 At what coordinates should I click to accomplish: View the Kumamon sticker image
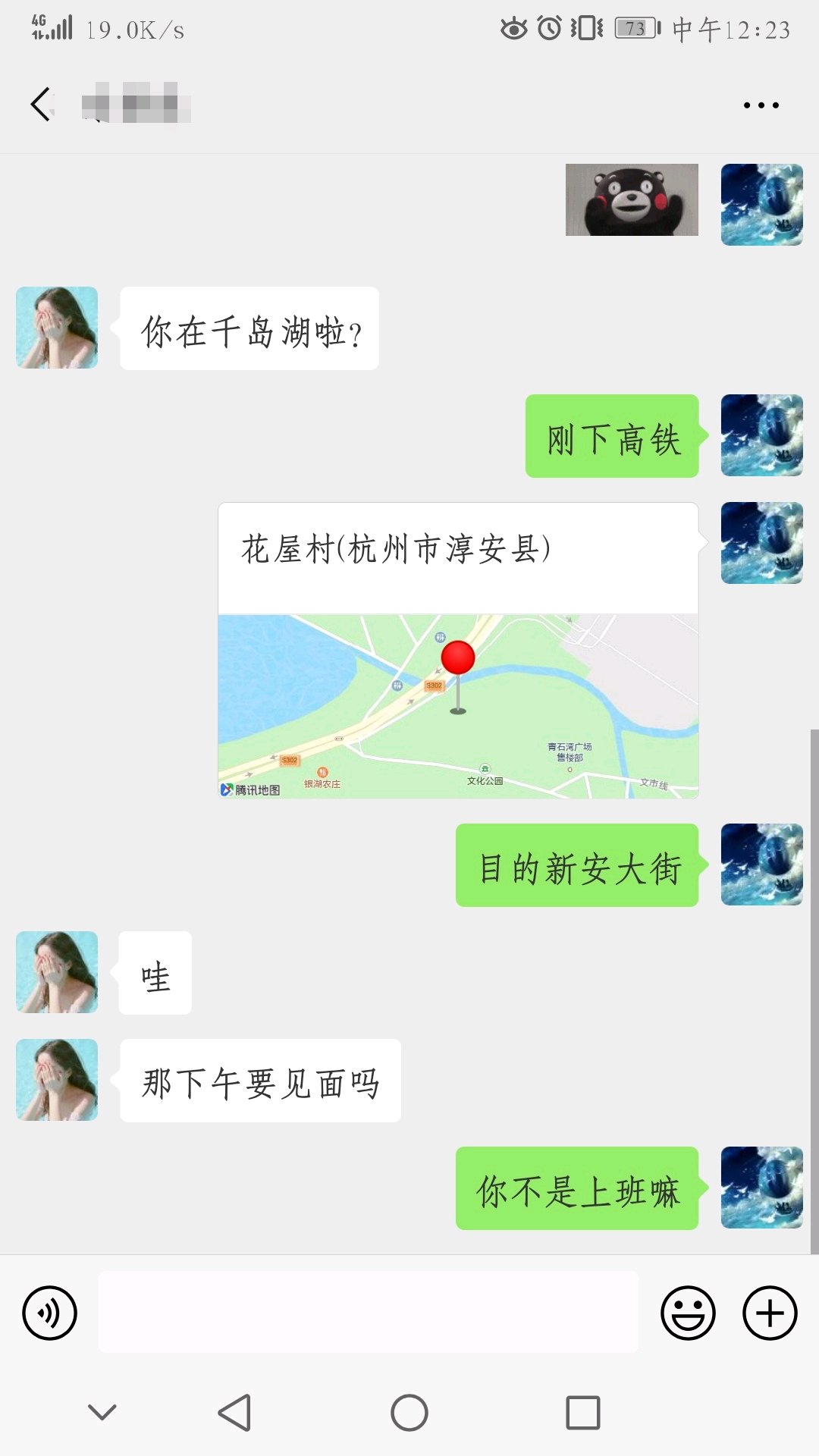[632, 199]
